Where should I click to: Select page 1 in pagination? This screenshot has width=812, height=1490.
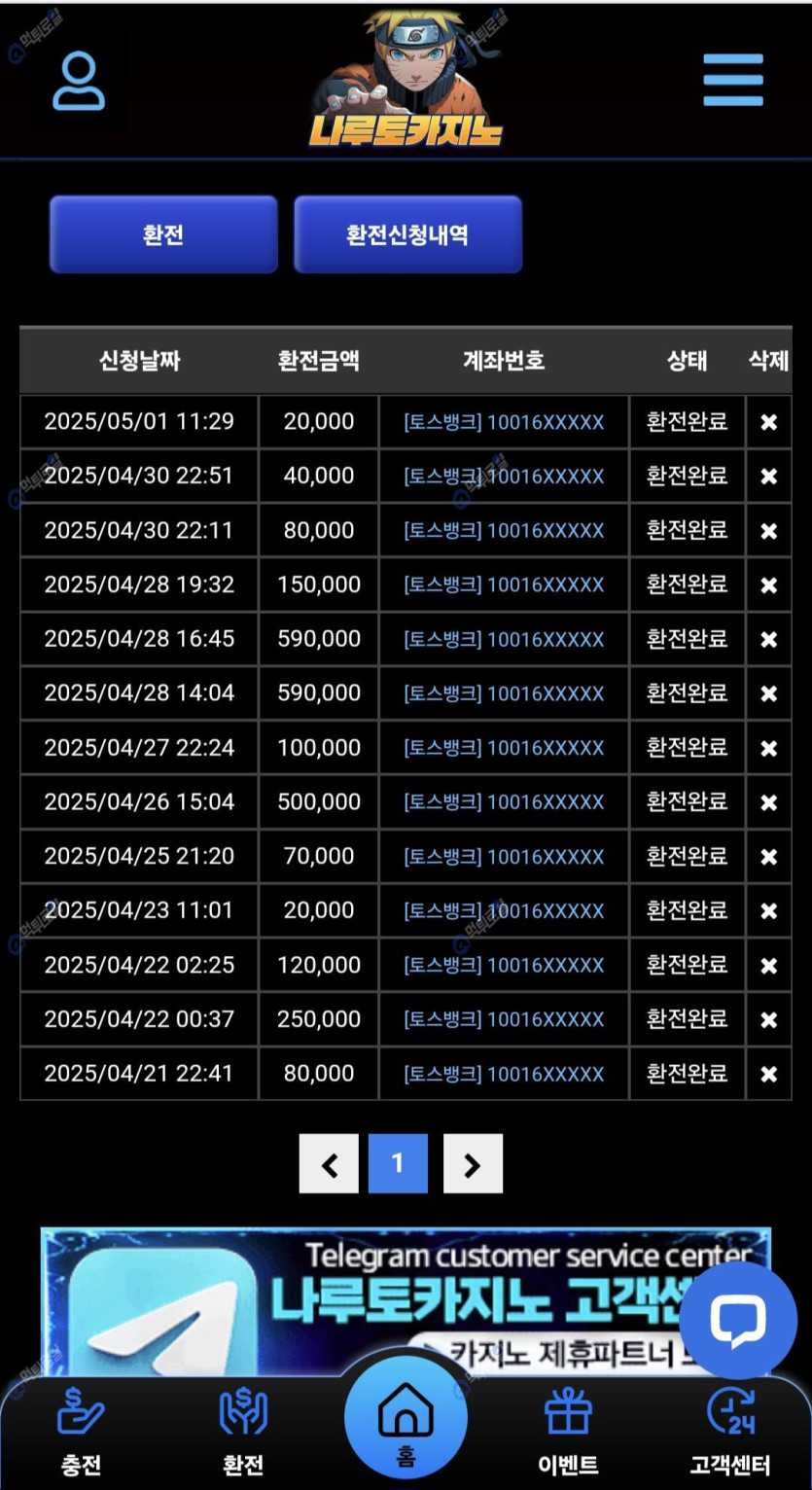click(398, 1163)
